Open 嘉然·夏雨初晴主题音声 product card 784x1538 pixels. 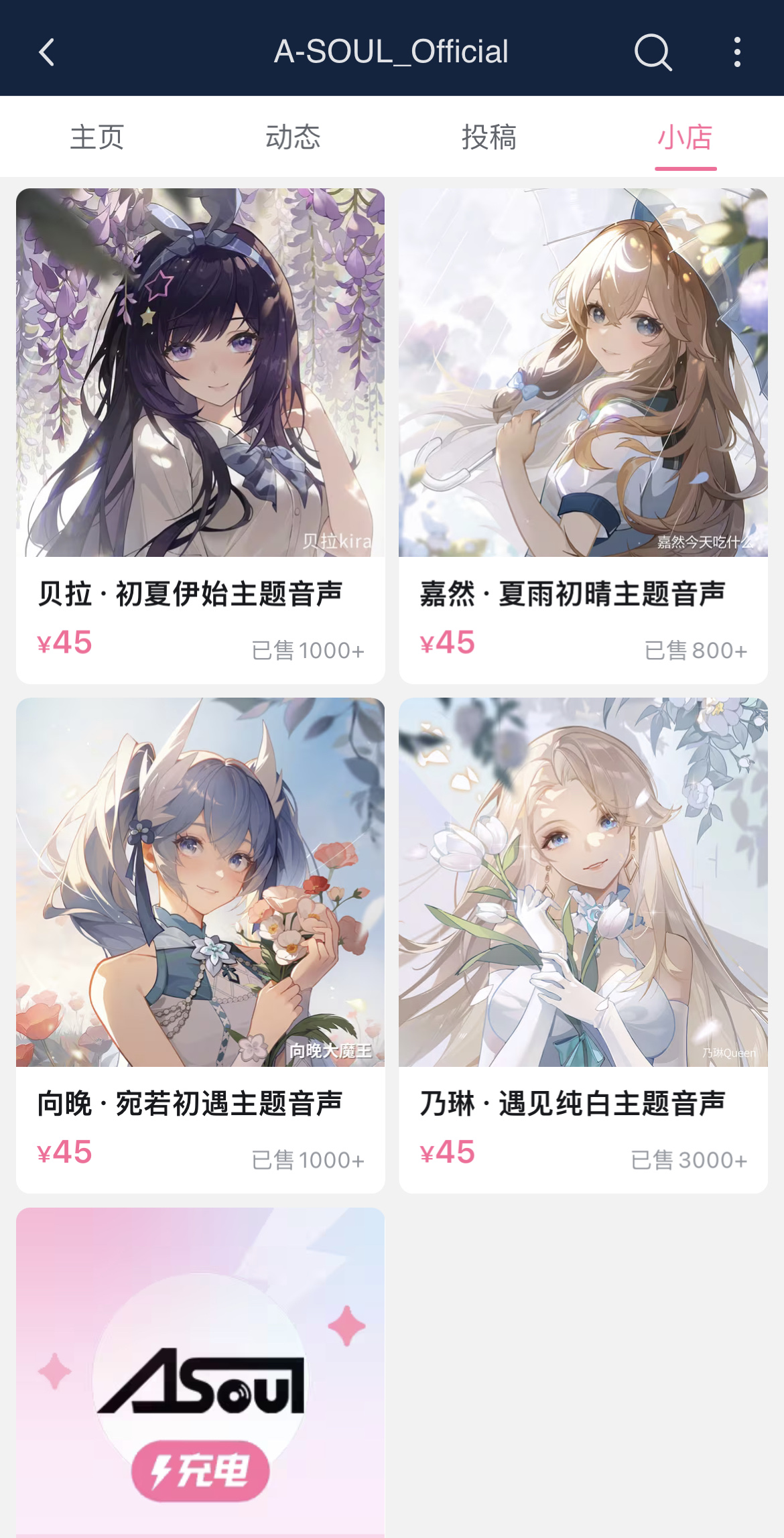click(x=583, y=436)
